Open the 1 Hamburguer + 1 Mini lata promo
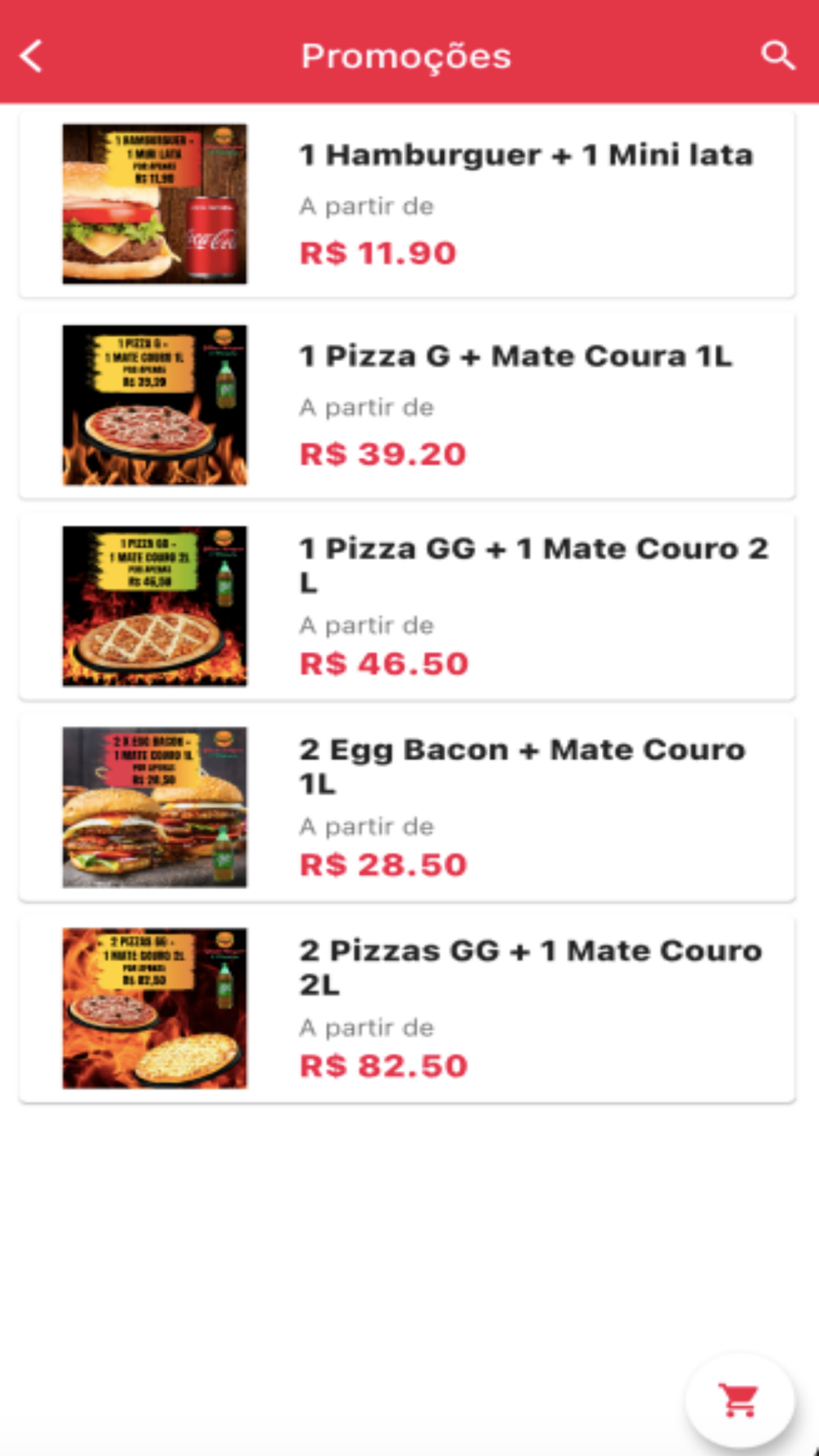Screen dimensions: 819x1456 pyautogui.click(x=407, y=204)
